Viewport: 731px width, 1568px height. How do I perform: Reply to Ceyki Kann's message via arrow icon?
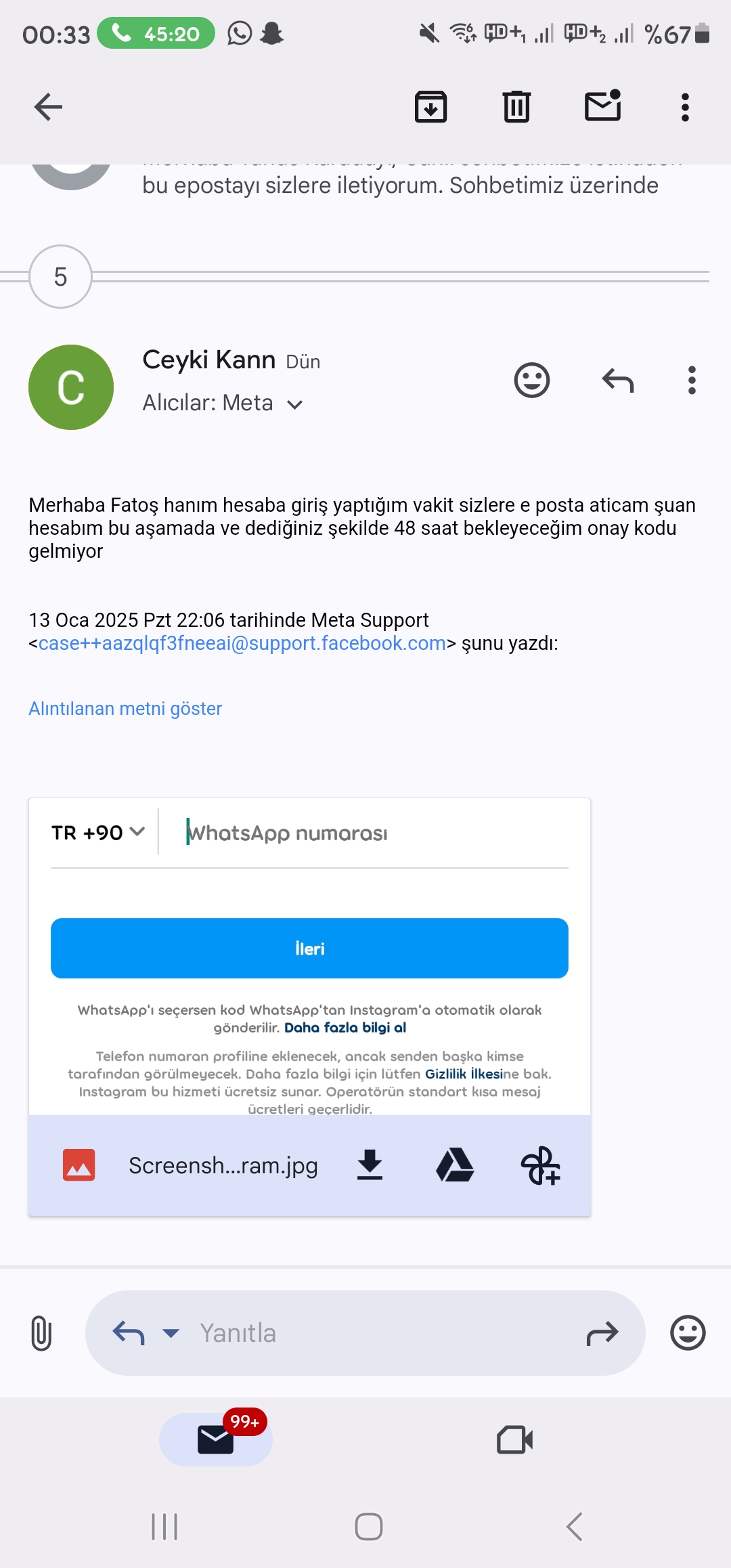[617, 380]
